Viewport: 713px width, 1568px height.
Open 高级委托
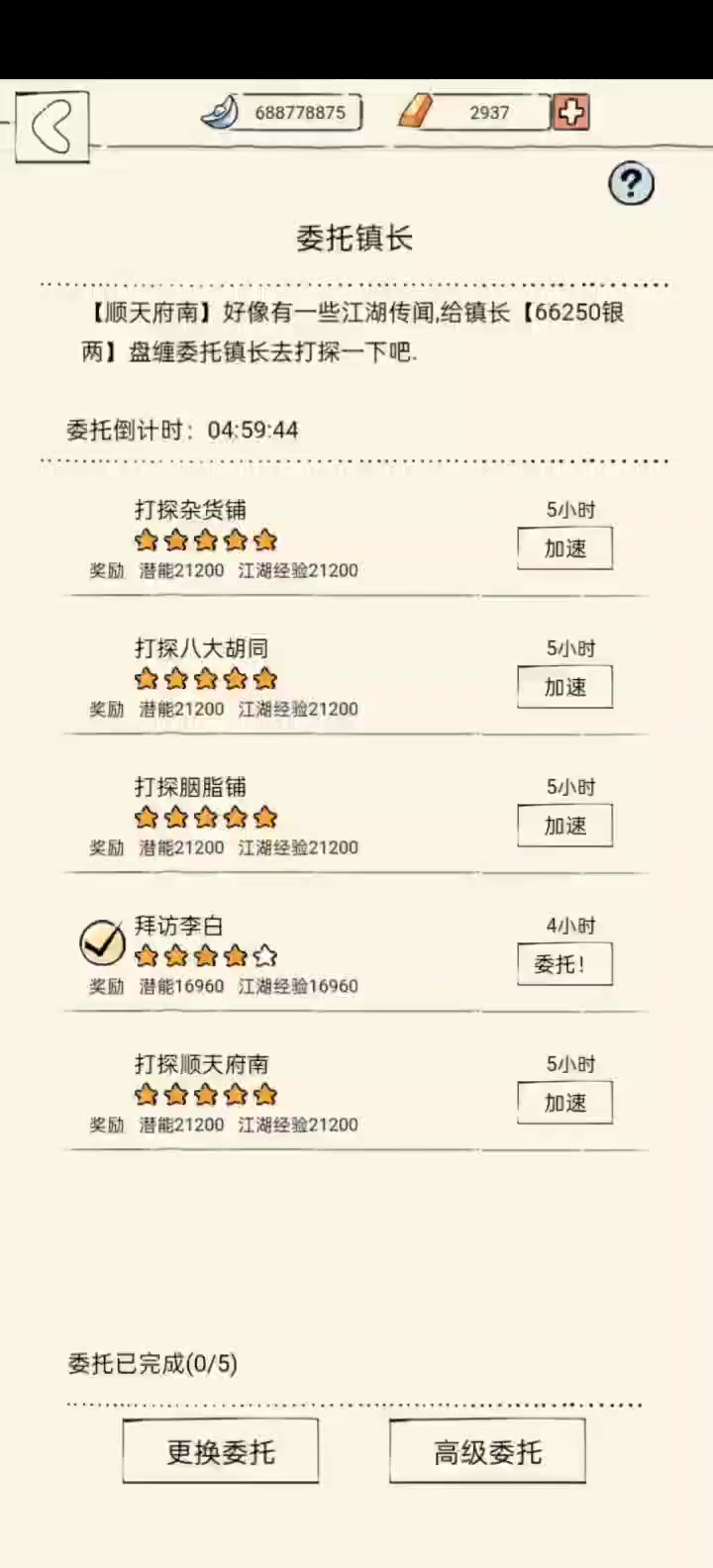[487, 1451]
